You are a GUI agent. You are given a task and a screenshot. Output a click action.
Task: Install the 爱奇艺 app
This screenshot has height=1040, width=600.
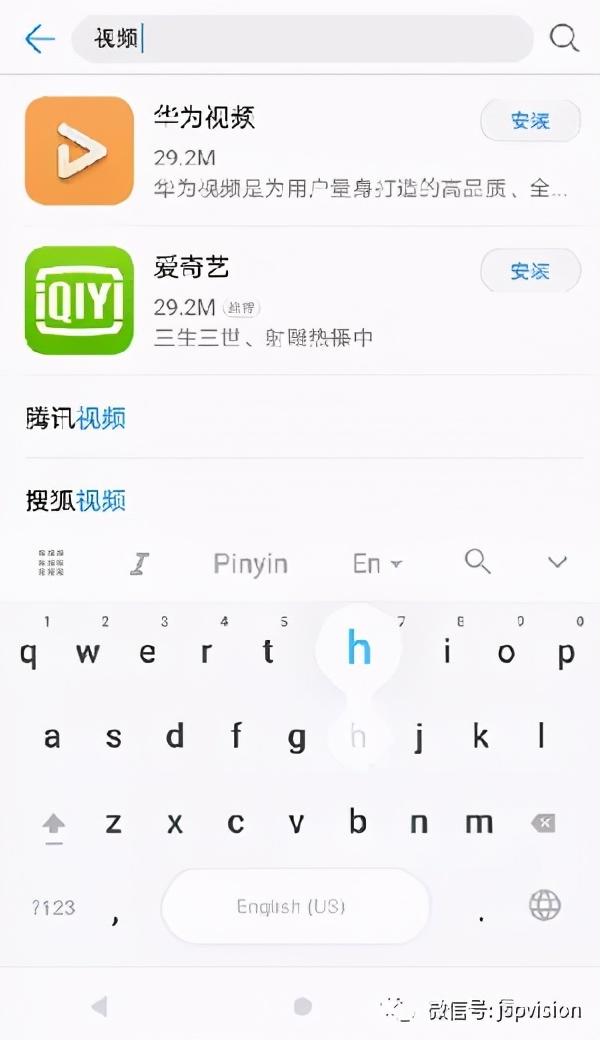tap(530, 271)
